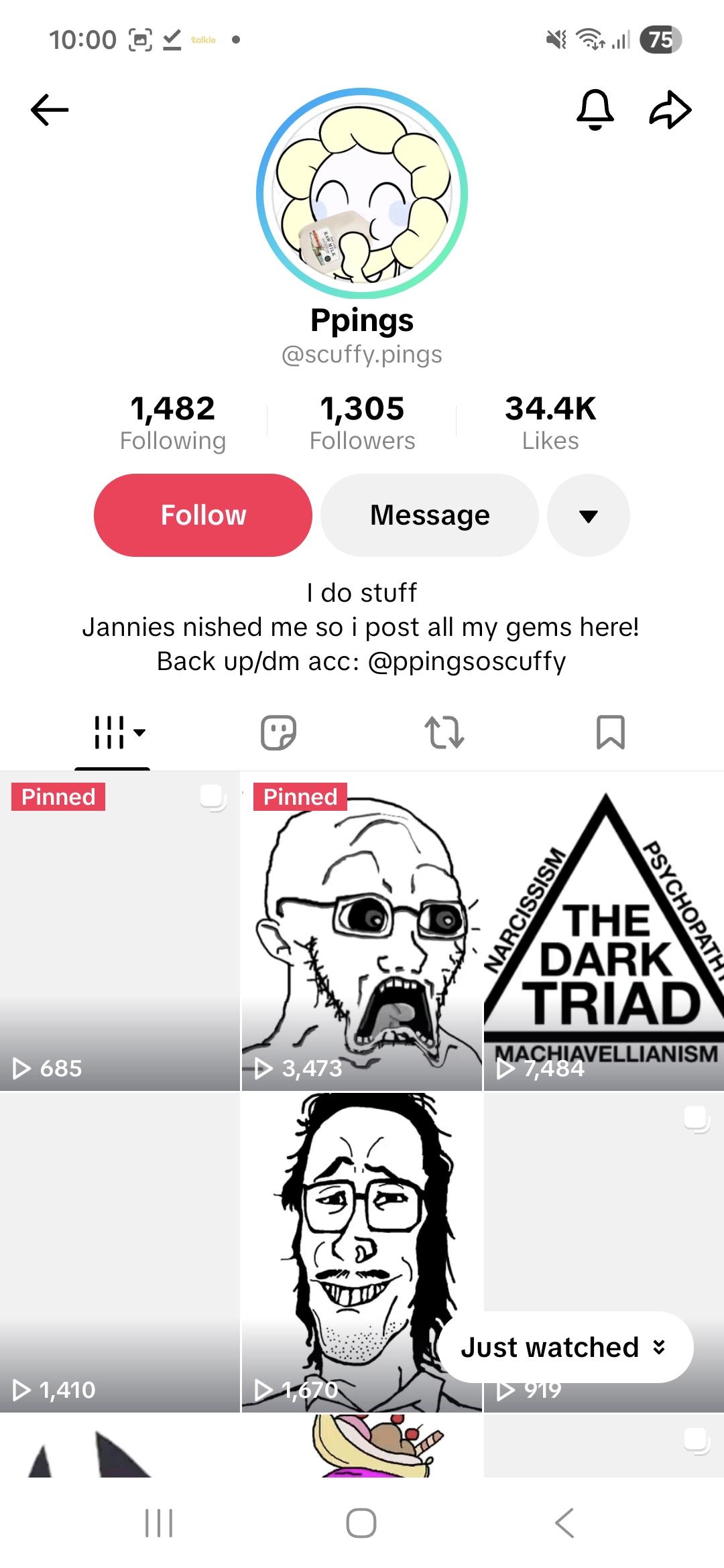Switch to the saved bookmarks tab
This screenshot has width=724, height=1568.
coord(610,732)
